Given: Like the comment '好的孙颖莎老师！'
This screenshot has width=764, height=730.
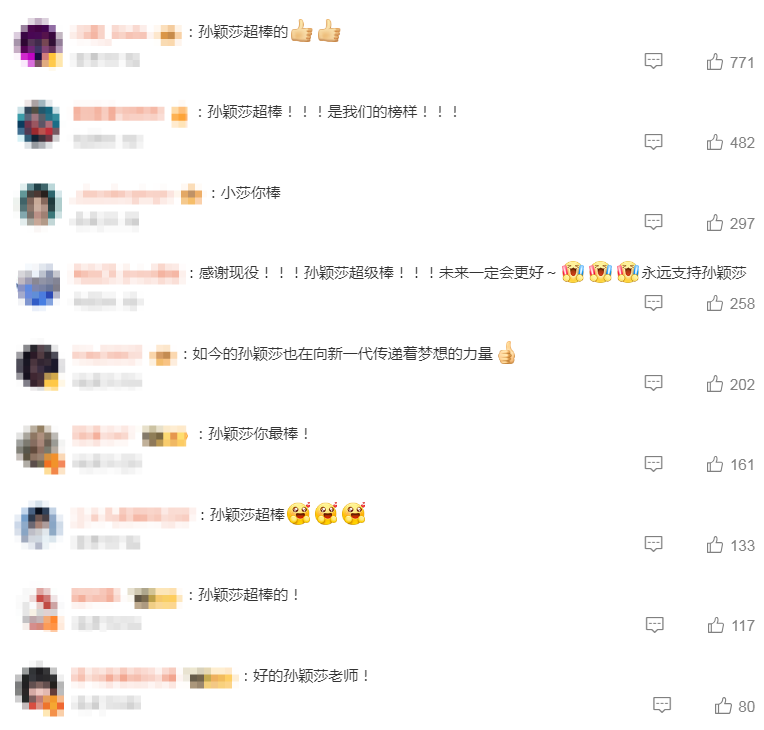Looking at the screenshot, I should pos(723,706).
